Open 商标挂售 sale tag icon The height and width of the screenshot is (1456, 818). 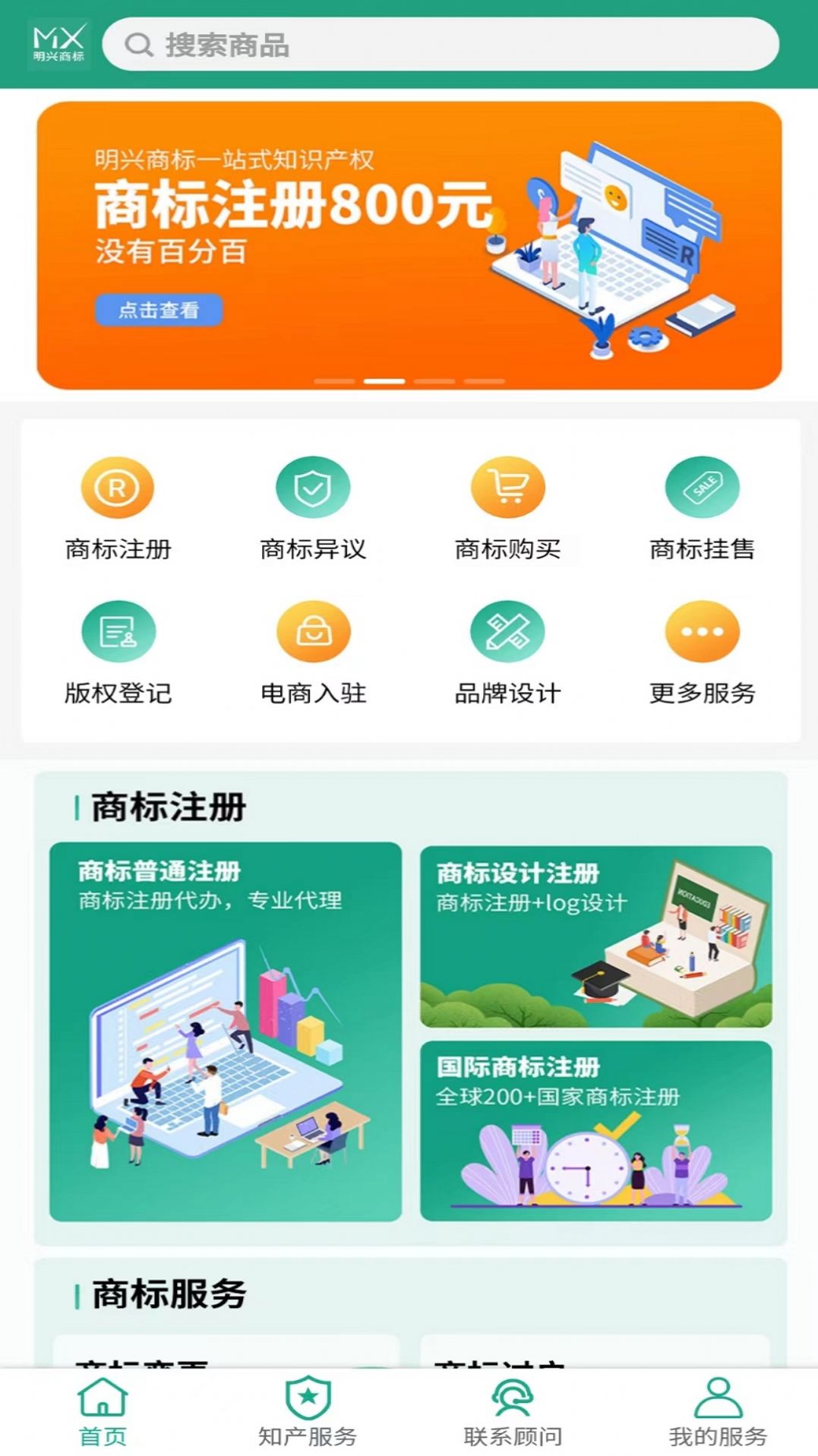pyautogui.click(x=703, y=488)
